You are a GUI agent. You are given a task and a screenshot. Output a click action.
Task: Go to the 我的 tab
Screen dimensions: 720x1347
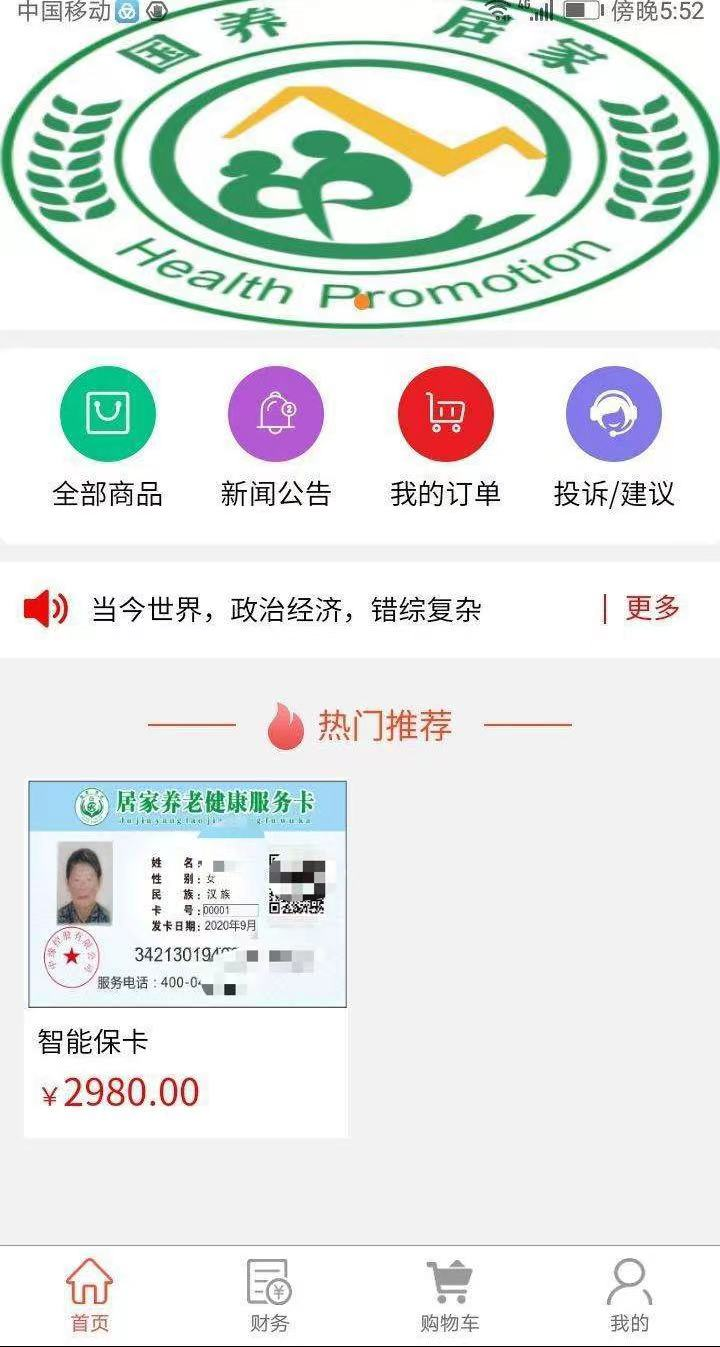[629, 1296]
